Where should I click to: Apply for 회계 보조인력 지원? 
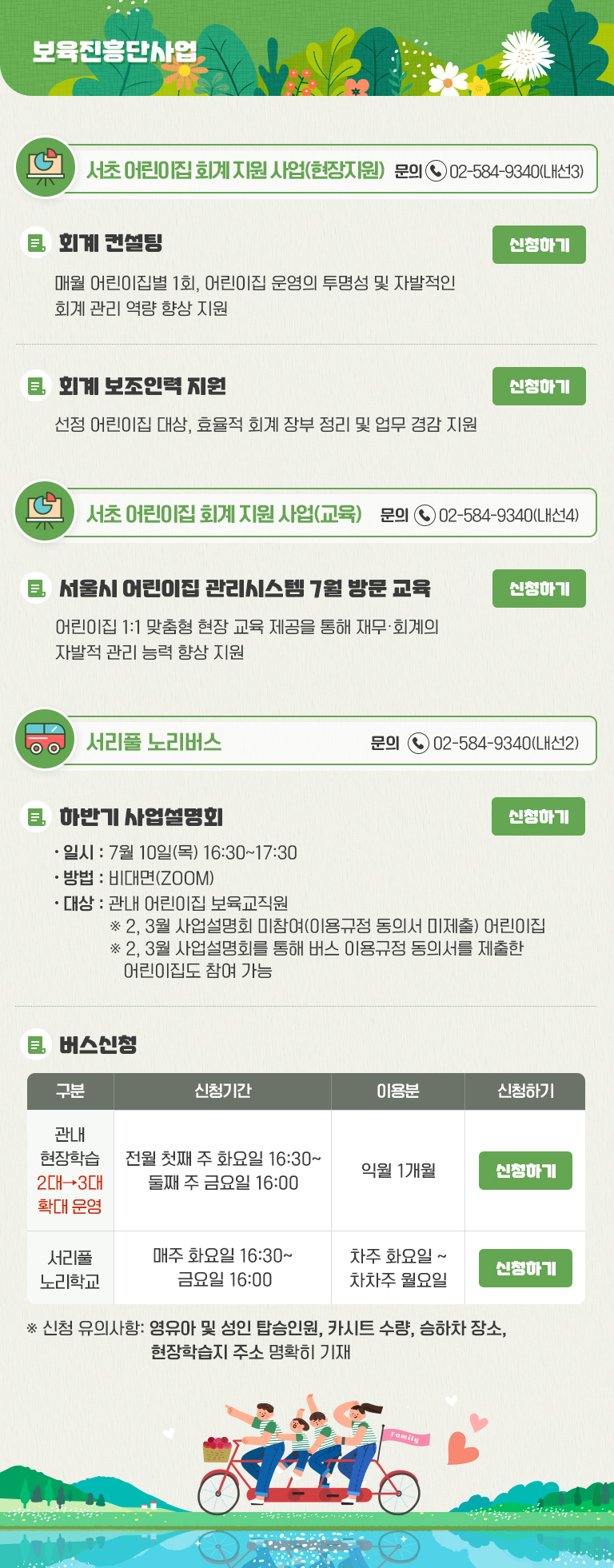tap(539, 386)
